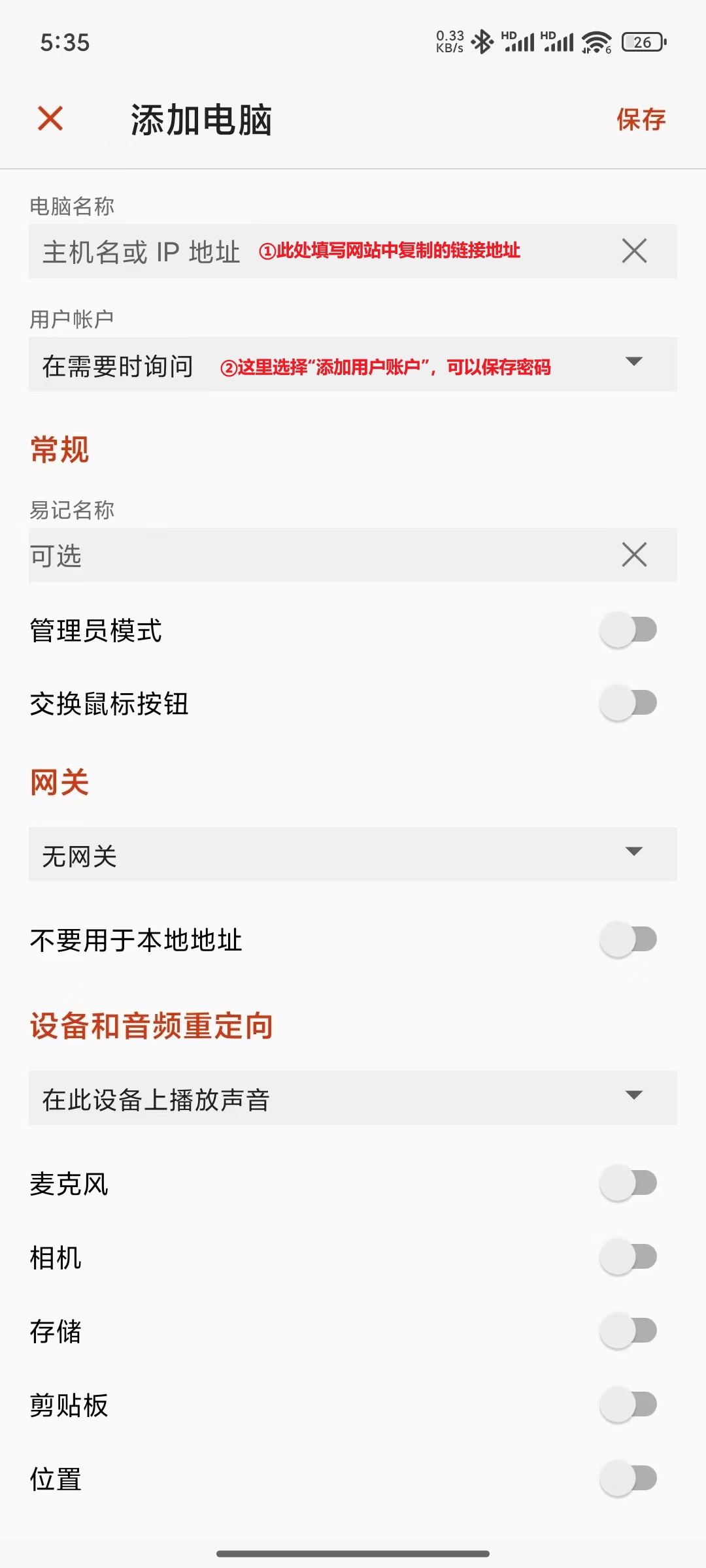The height and width of the screenshot is (1568, 706).
Task: Open the 无网关 gateway dropdown
Action: point(353,855)
